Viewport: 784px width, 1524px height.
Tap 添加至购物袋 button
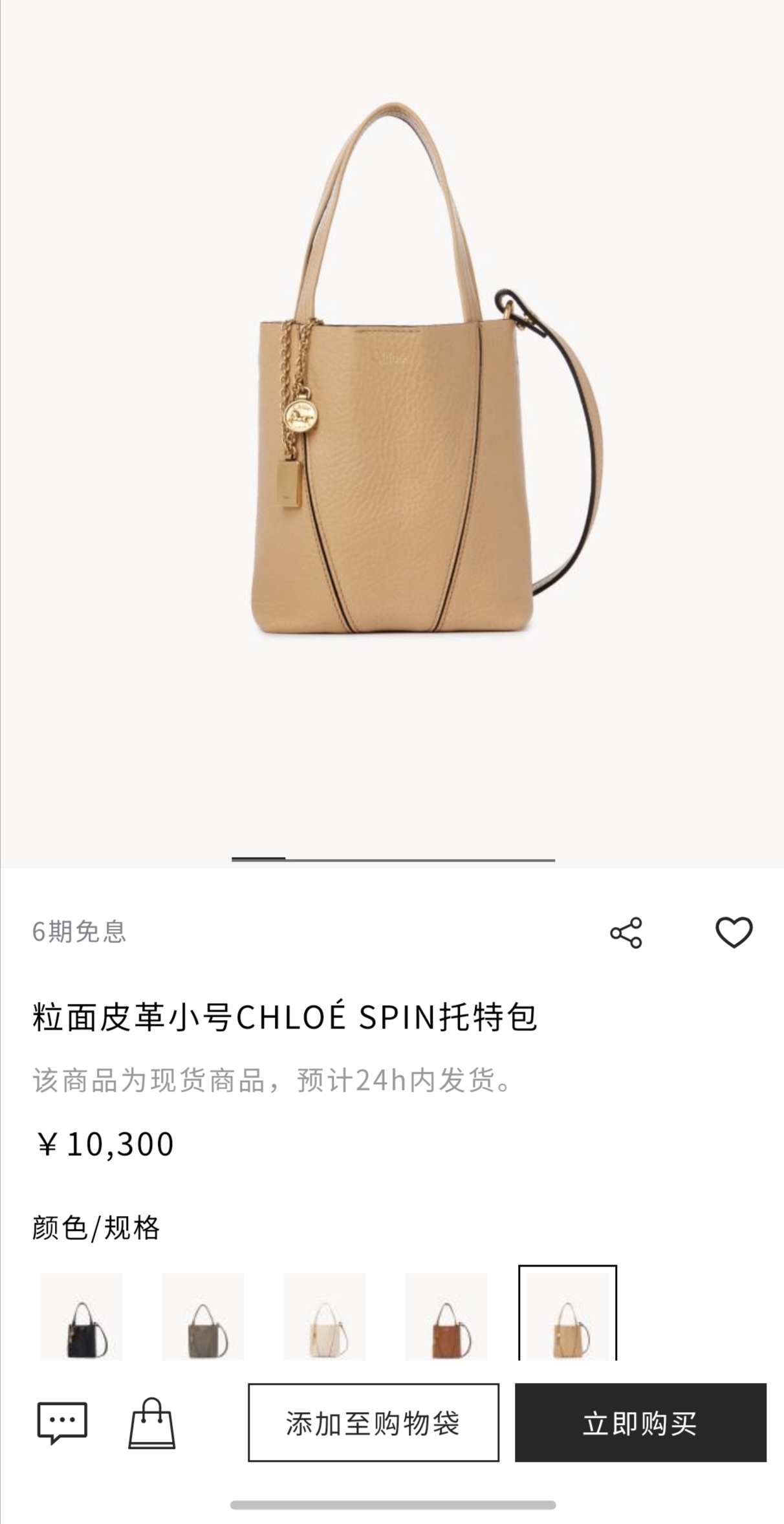(x=374, y=1422)
